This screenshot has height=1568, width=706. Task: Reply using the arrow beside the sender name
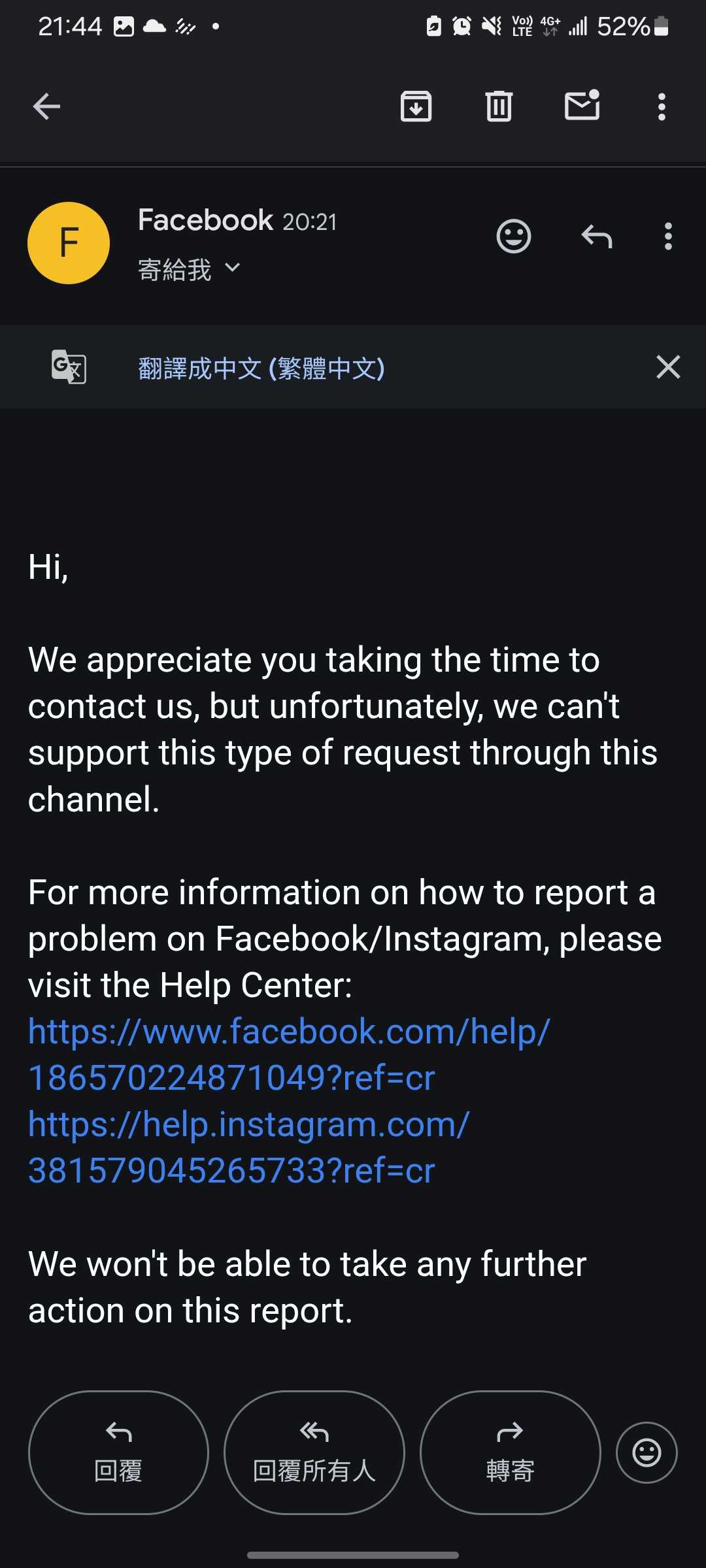tap(596, 236)
